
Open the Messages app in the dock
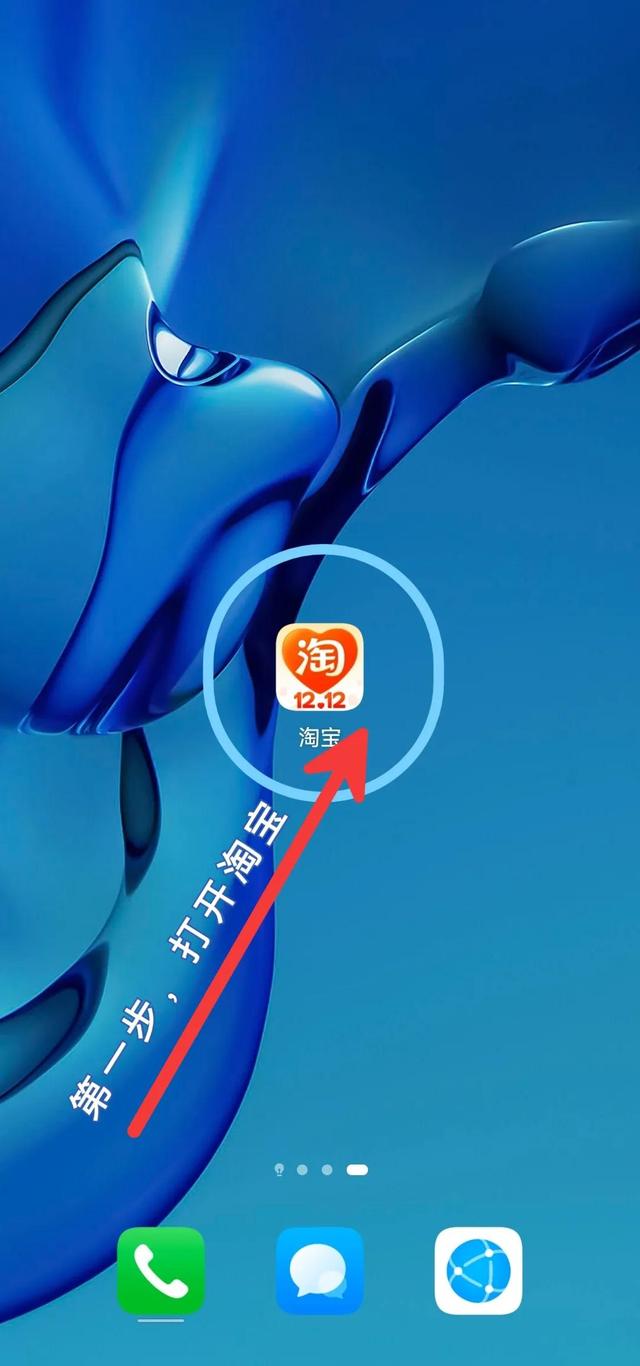click(x=320, y=1270)
